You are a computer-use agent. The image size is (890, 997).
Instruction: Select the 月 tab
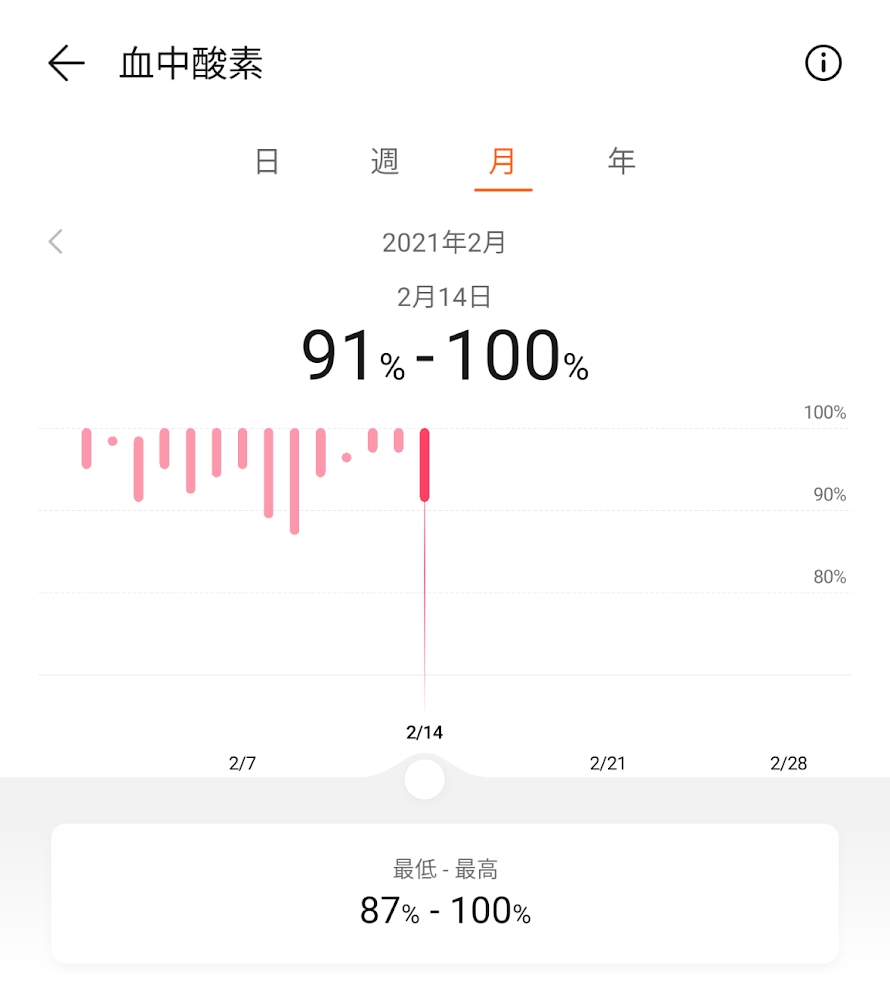[502, 161]
